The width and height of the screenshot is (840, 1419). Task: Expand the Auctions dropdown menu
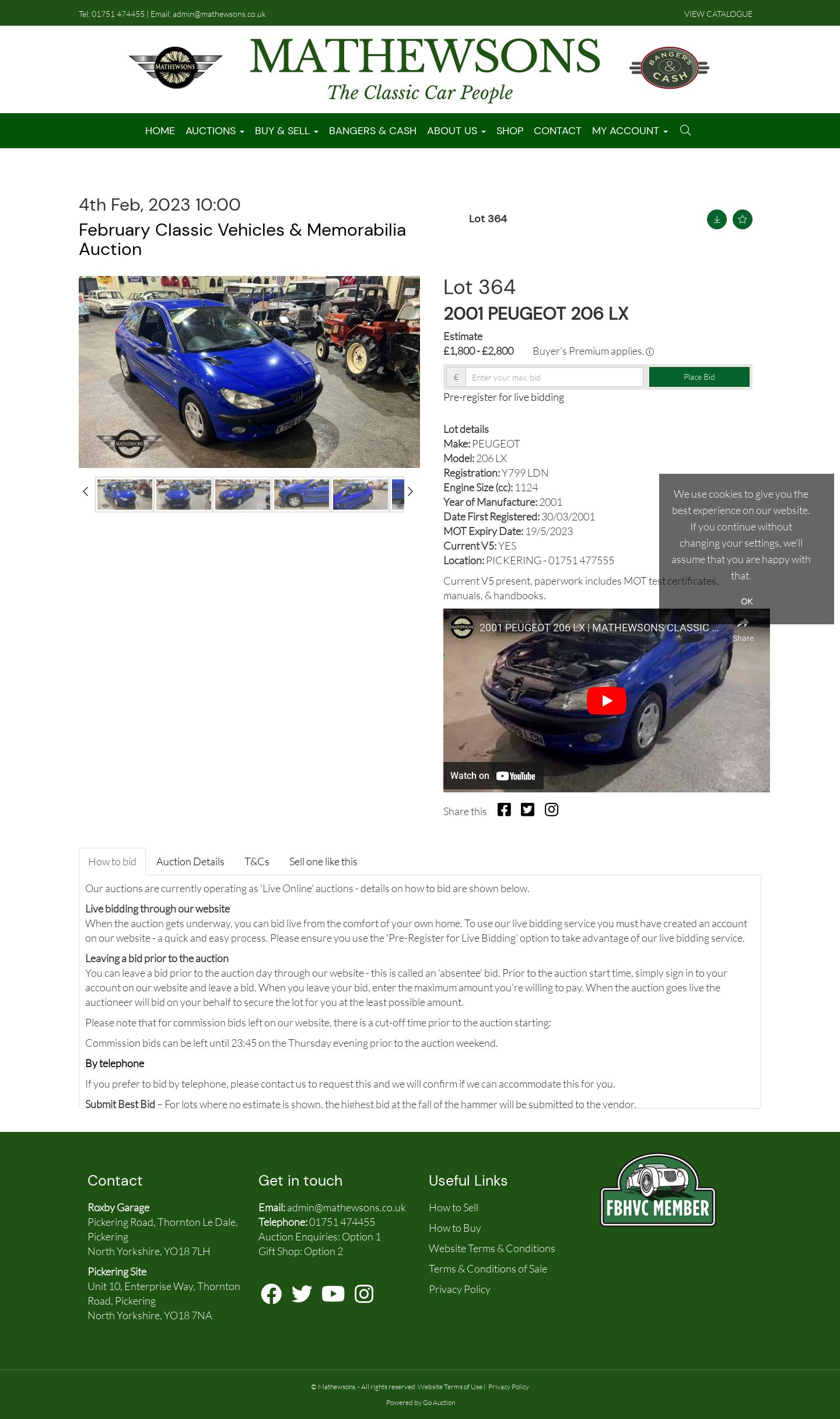(215, 131)
